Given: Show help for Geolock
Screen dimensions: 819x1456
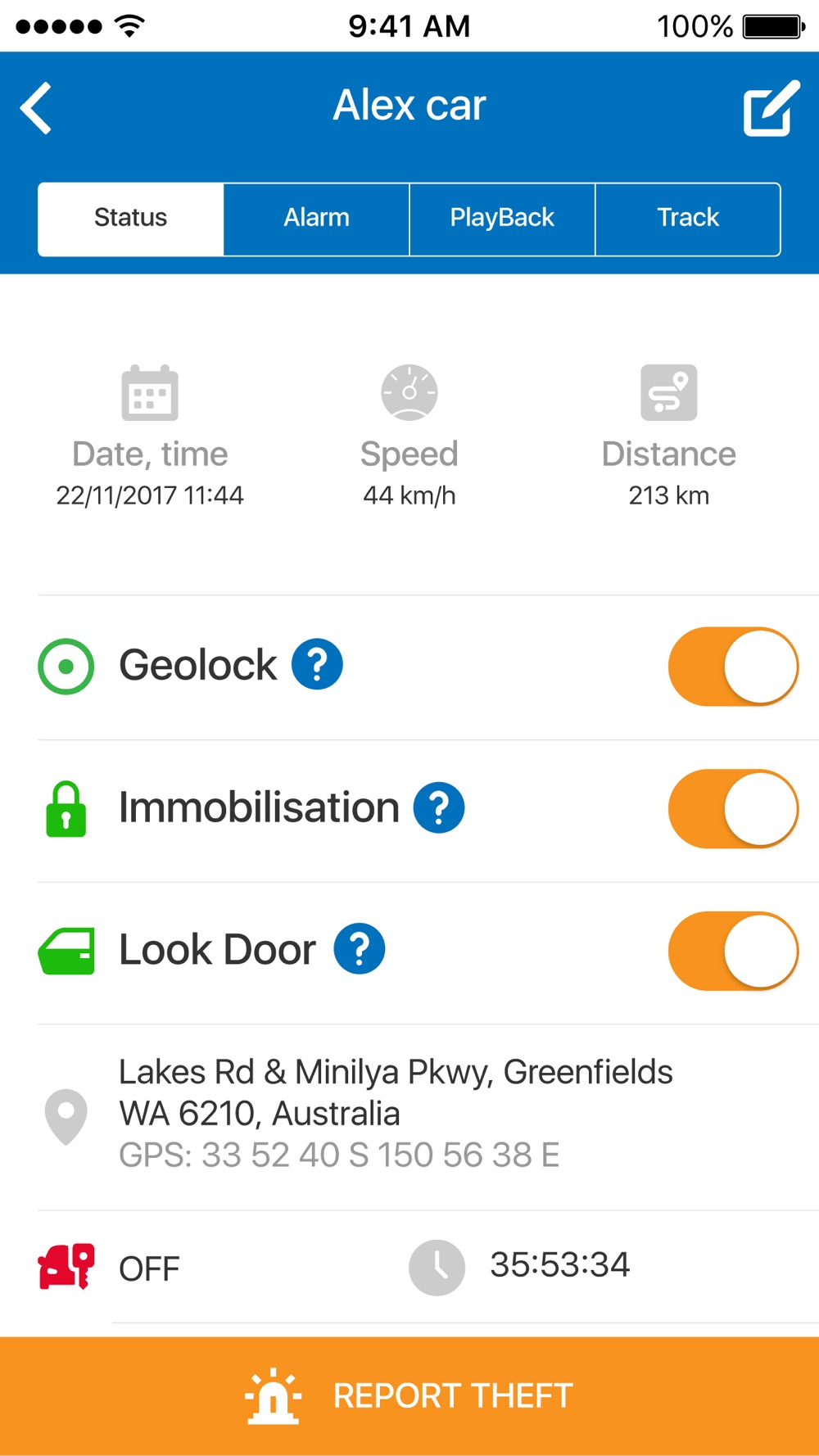Looking at the screenshot, I should pos(317,664).
